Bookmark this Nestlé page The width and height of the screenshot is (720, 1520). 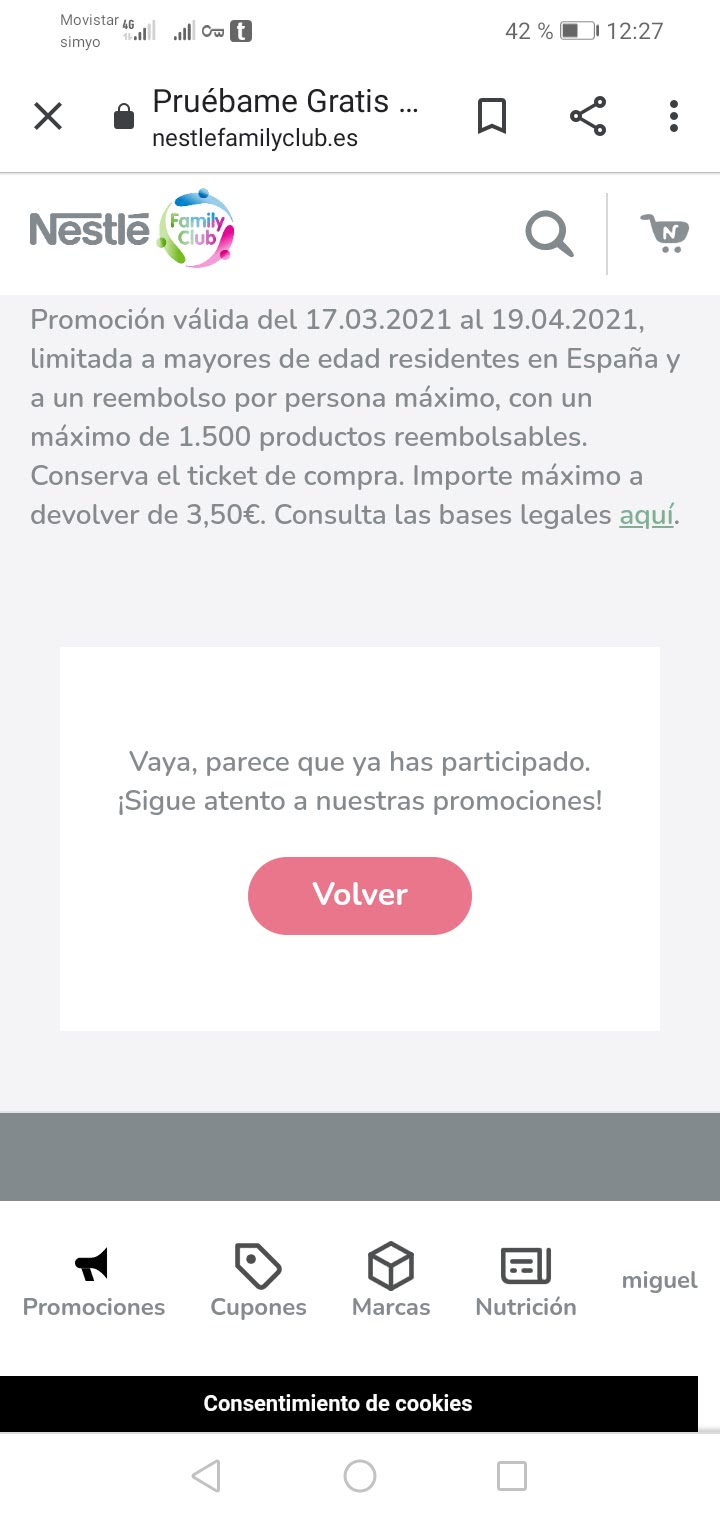coord(491,117)
